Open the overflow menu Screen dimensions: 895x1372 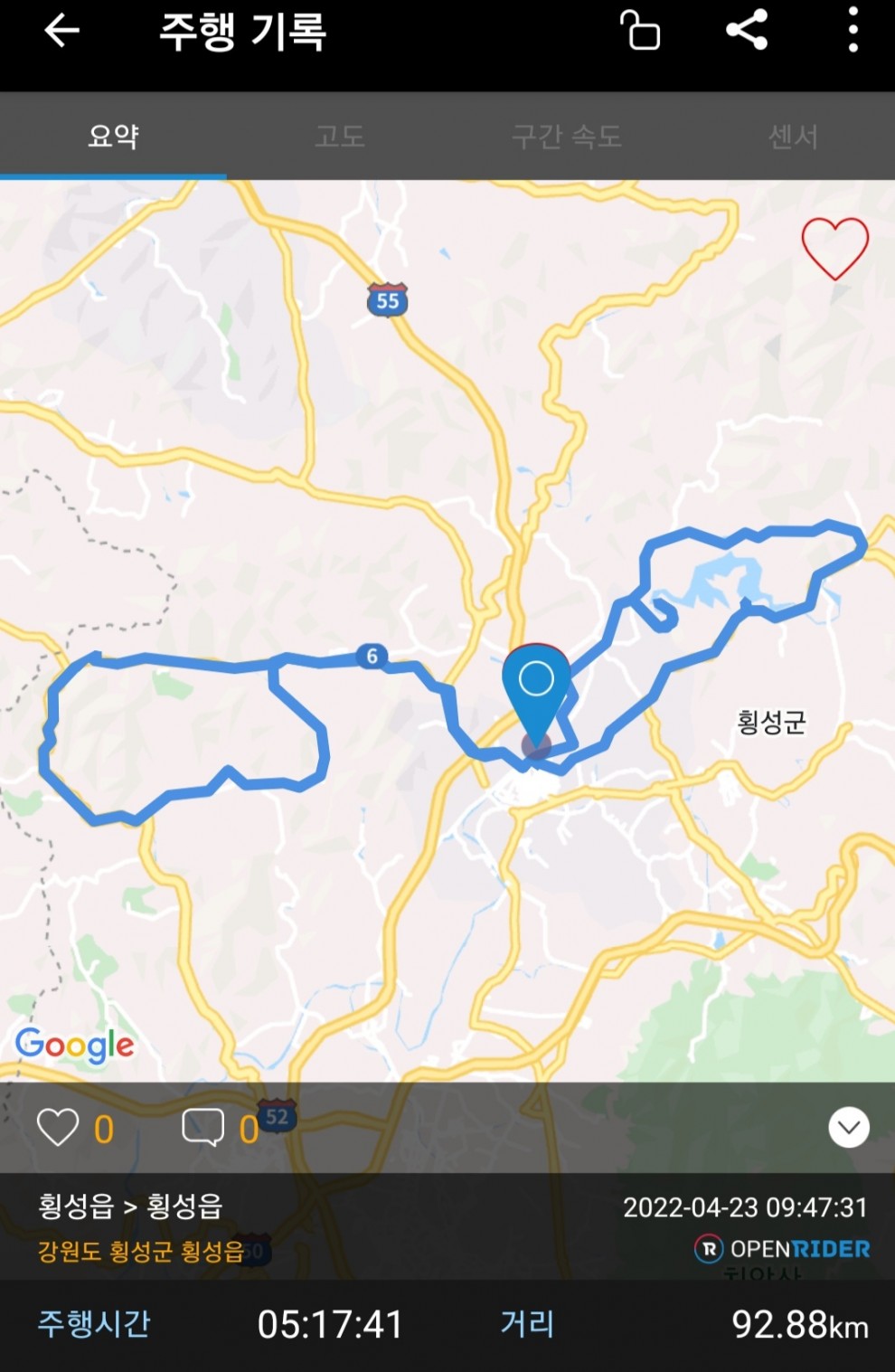coord(853,31)
